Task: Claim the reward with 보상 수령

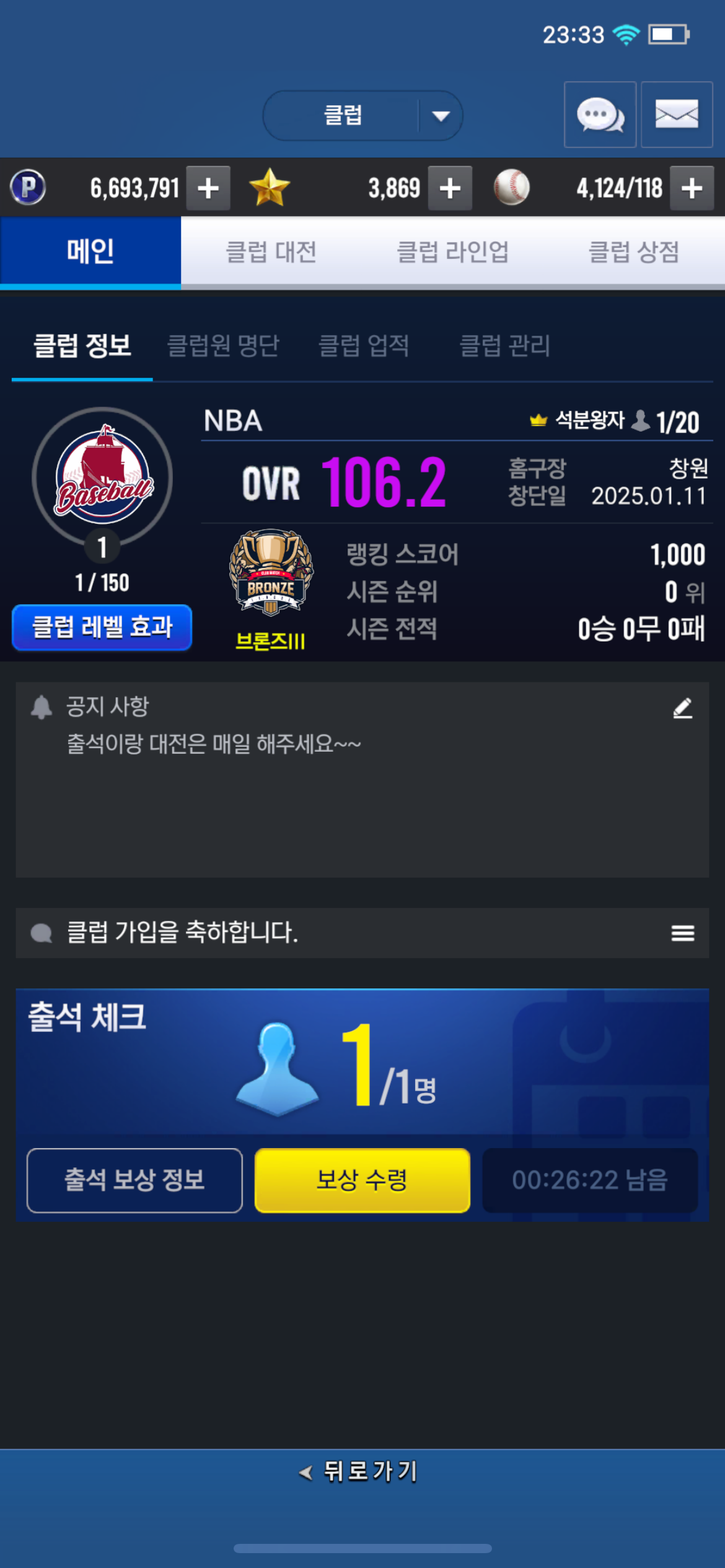Action: click(362, 1180)
